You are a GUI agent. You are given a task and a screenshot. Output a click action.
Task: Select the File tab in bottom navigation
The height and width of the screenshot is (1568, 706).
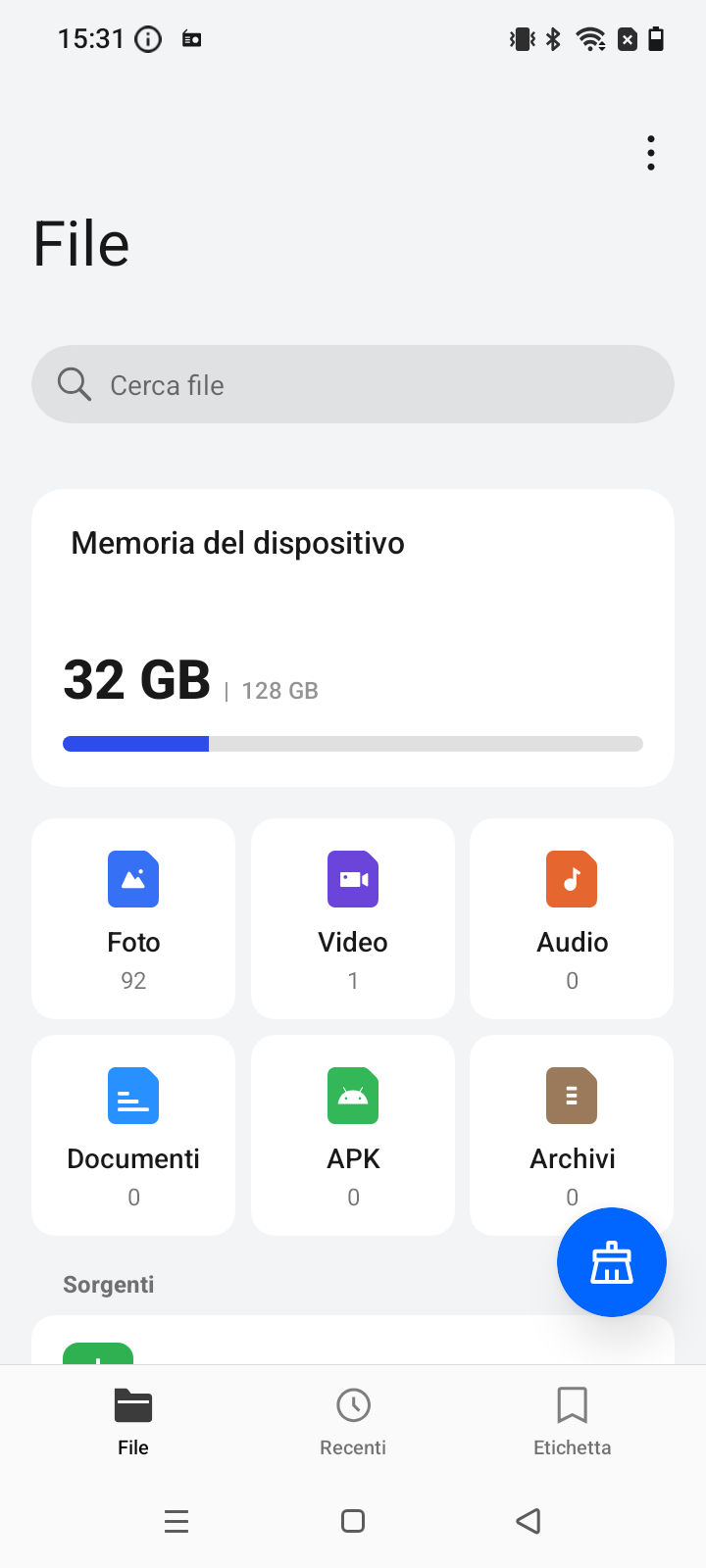pyautogui.click(x=133, y=1423)
